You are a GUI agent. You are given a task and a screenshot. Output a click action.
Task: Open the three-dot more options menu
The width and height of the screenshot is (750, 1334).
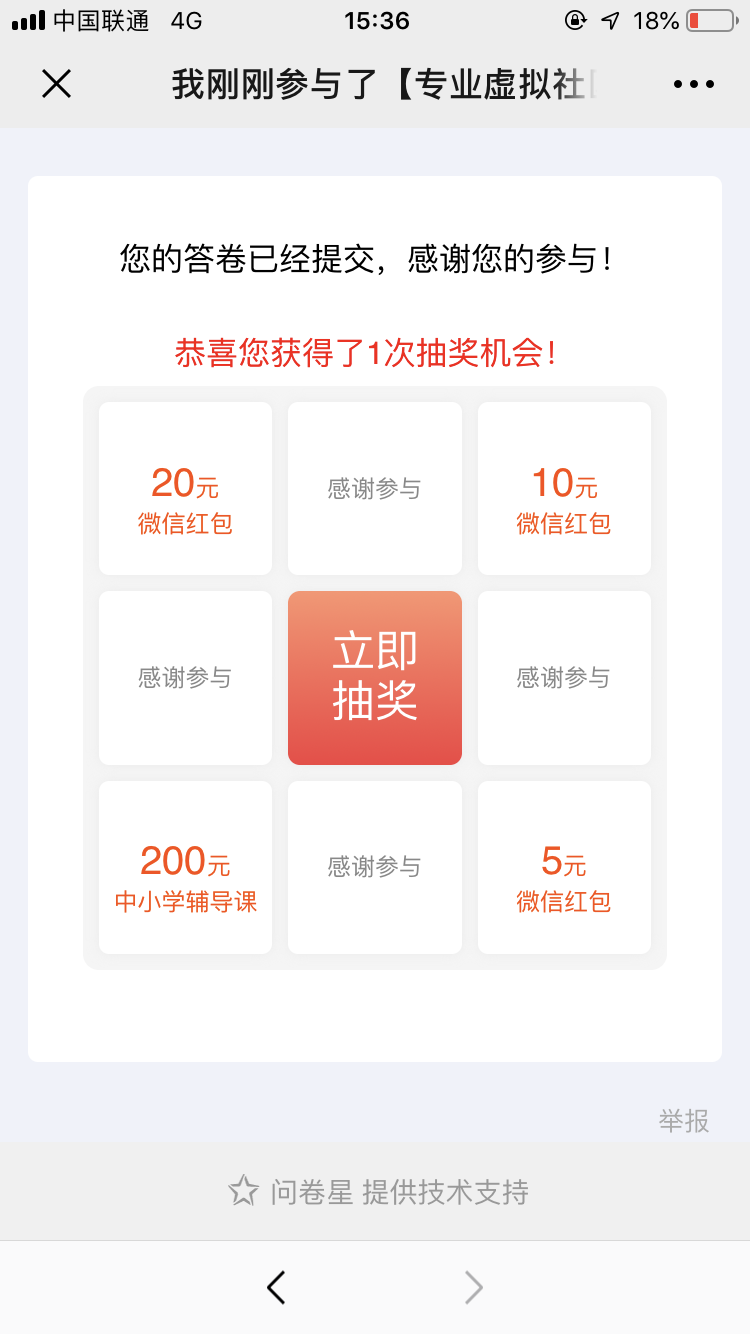click(694, 84)
